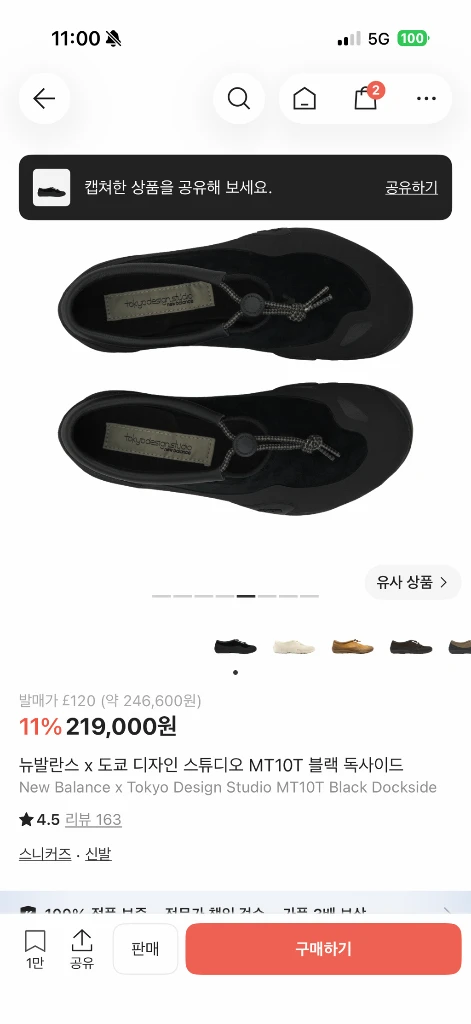Share the product via 공유 icon

coord(82,950)
